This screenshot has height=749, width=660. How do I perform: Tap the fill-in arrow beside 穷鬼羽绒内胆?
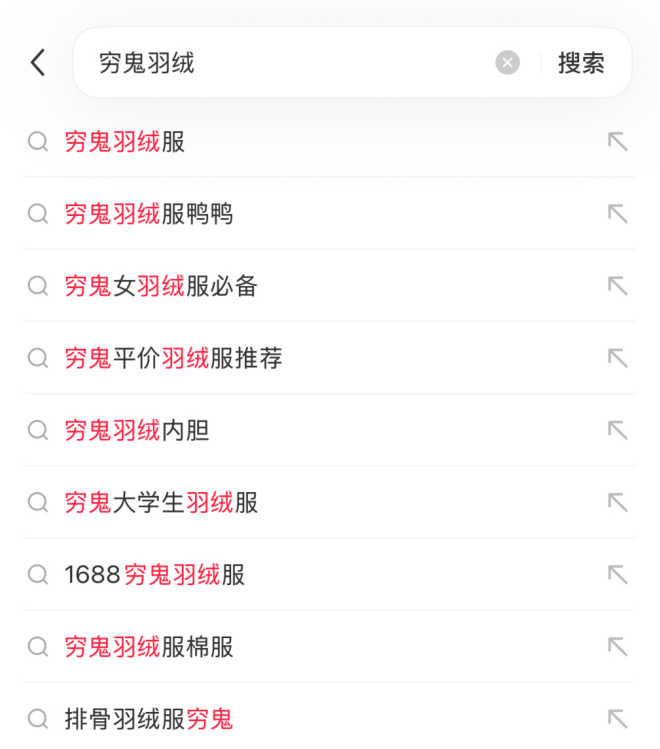pyautogui.click(x=618, y=430)
